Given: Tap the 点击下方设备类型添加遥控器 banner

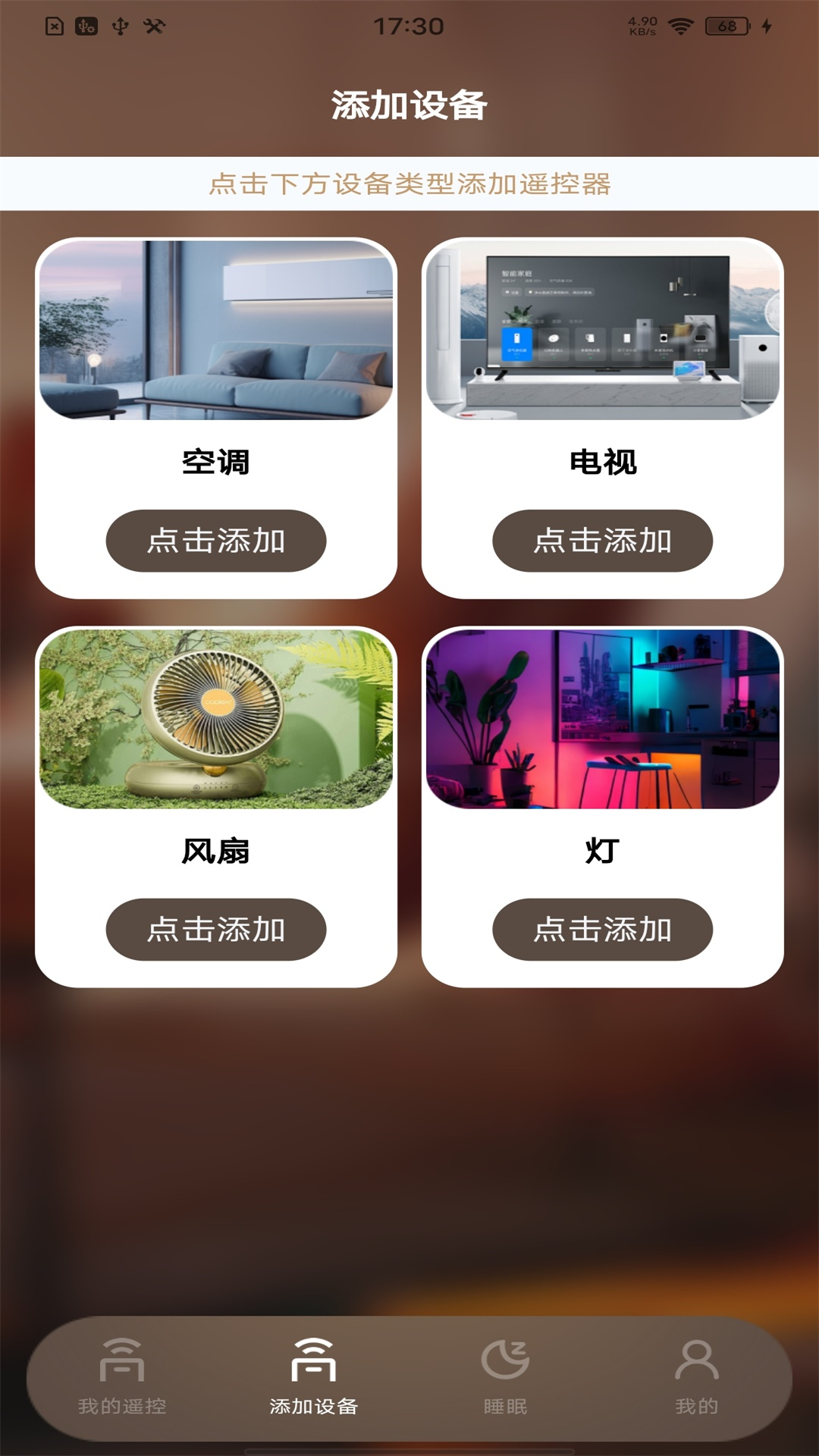Looking at the screenshot, I should [409, 182].
